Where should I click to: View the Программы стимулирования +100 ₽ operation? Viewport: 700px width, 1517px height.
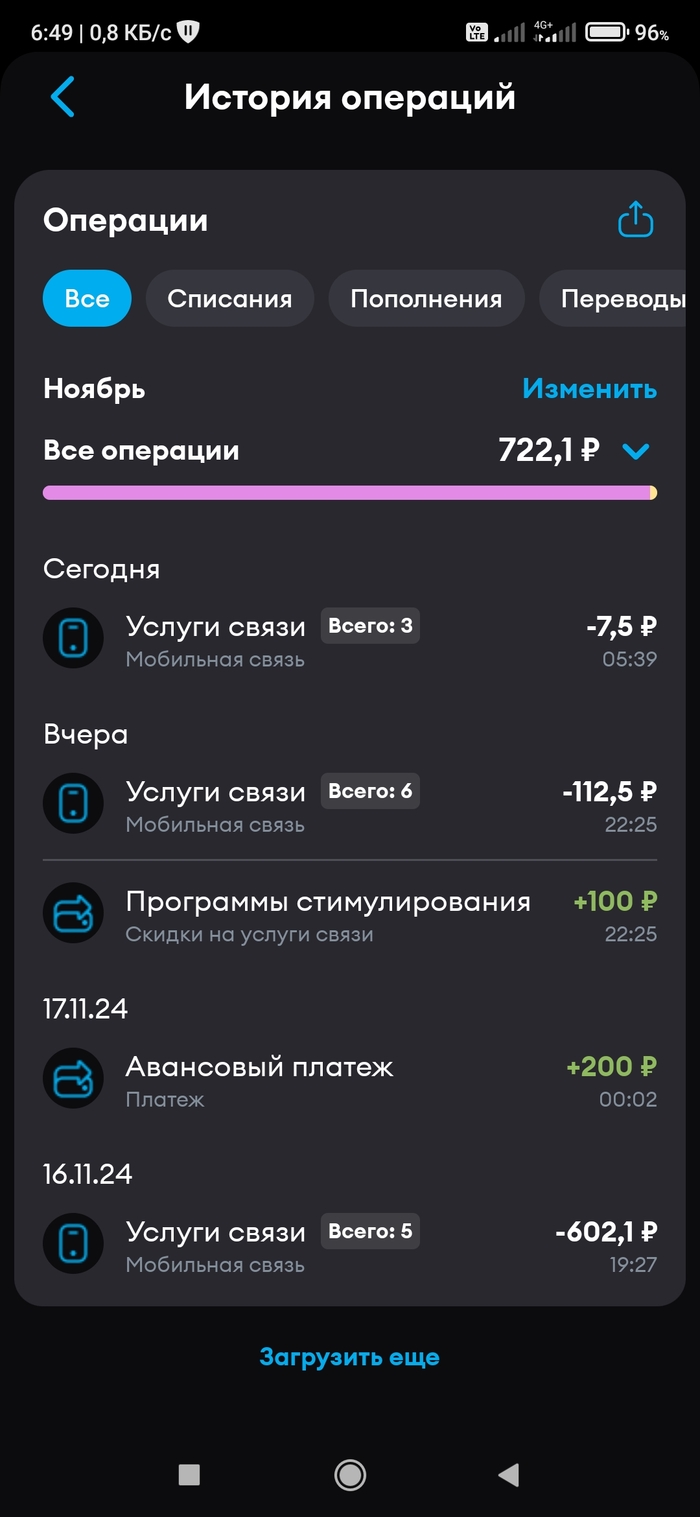(350, 915)
